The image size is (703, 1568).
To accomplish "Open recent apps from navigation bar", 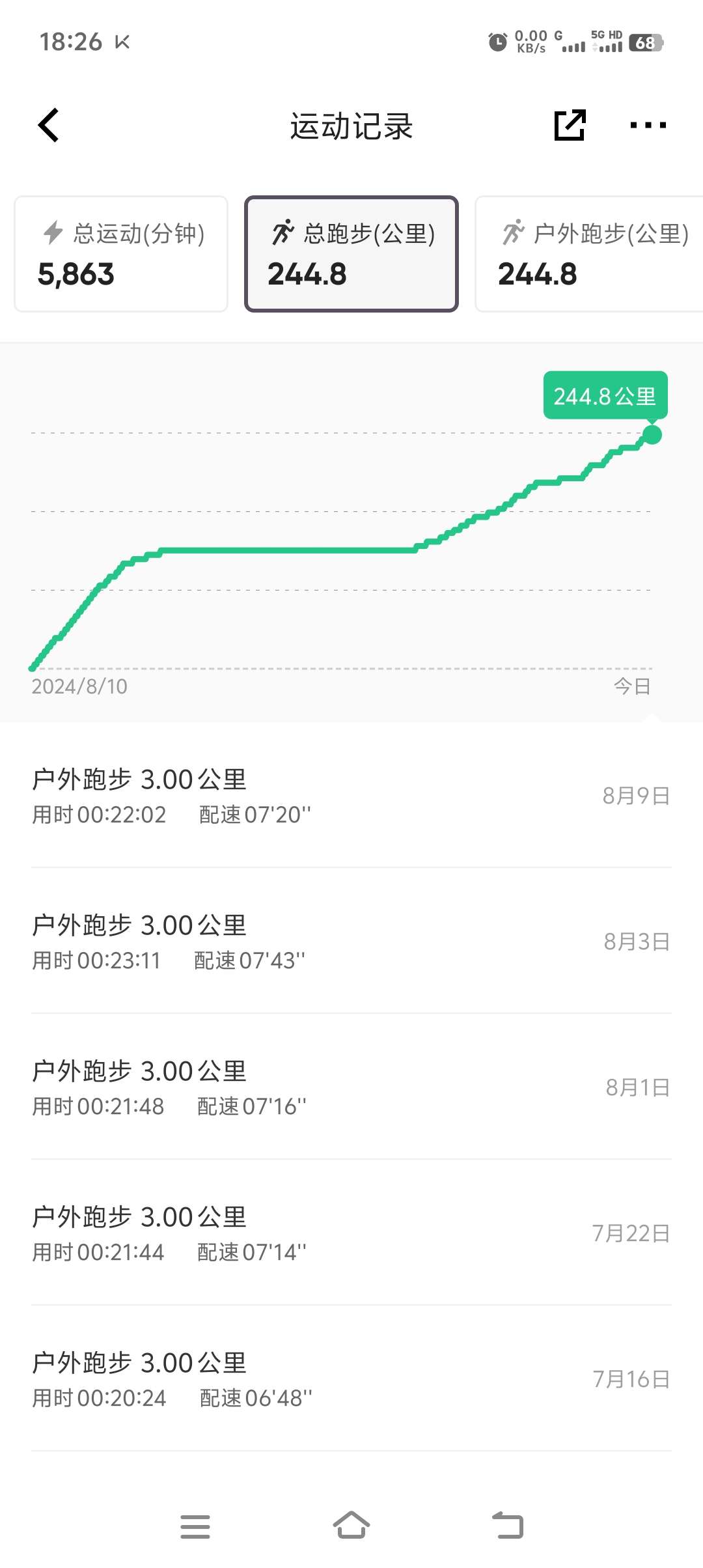I will pyautogui.click(x=195, y=1526).
